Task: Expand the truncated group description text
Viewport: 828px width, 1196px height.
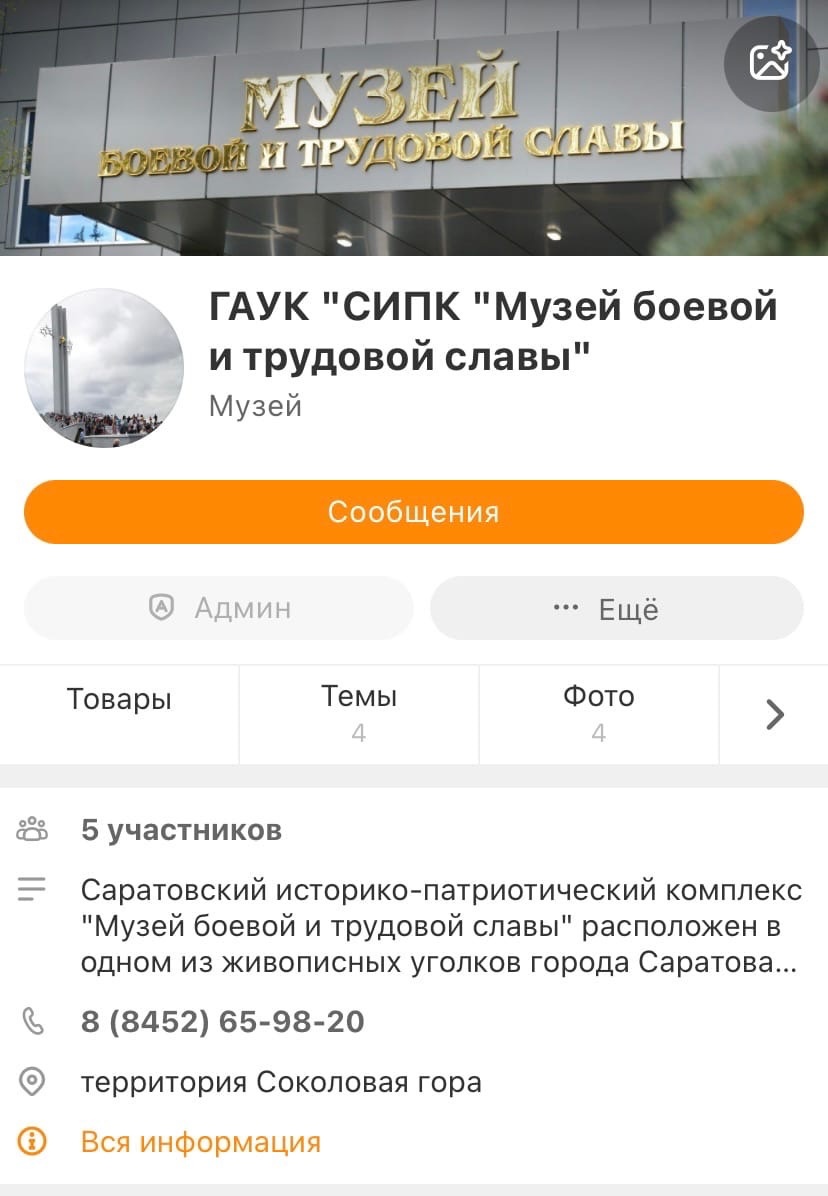Action: (440, 926)
